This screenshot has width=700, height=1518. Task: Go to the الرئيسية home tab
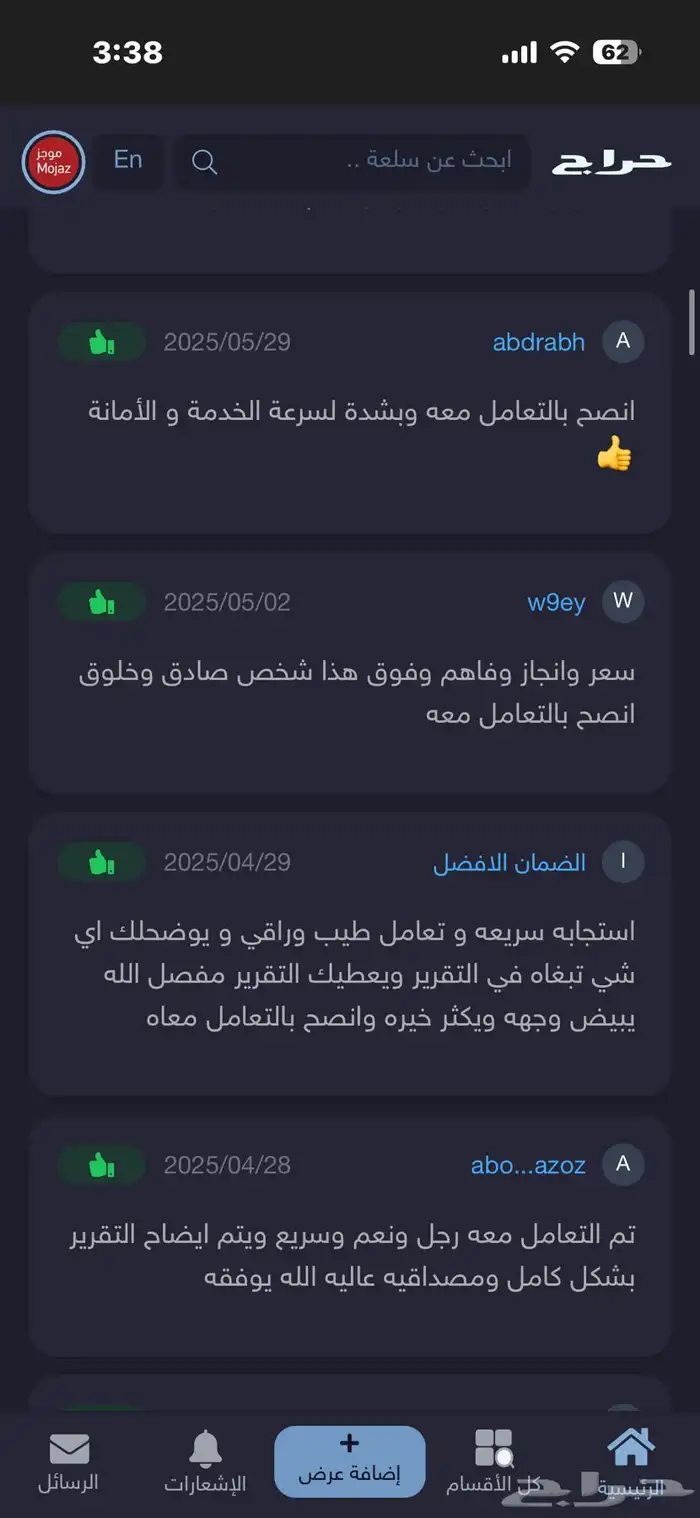coord(631,1461)
